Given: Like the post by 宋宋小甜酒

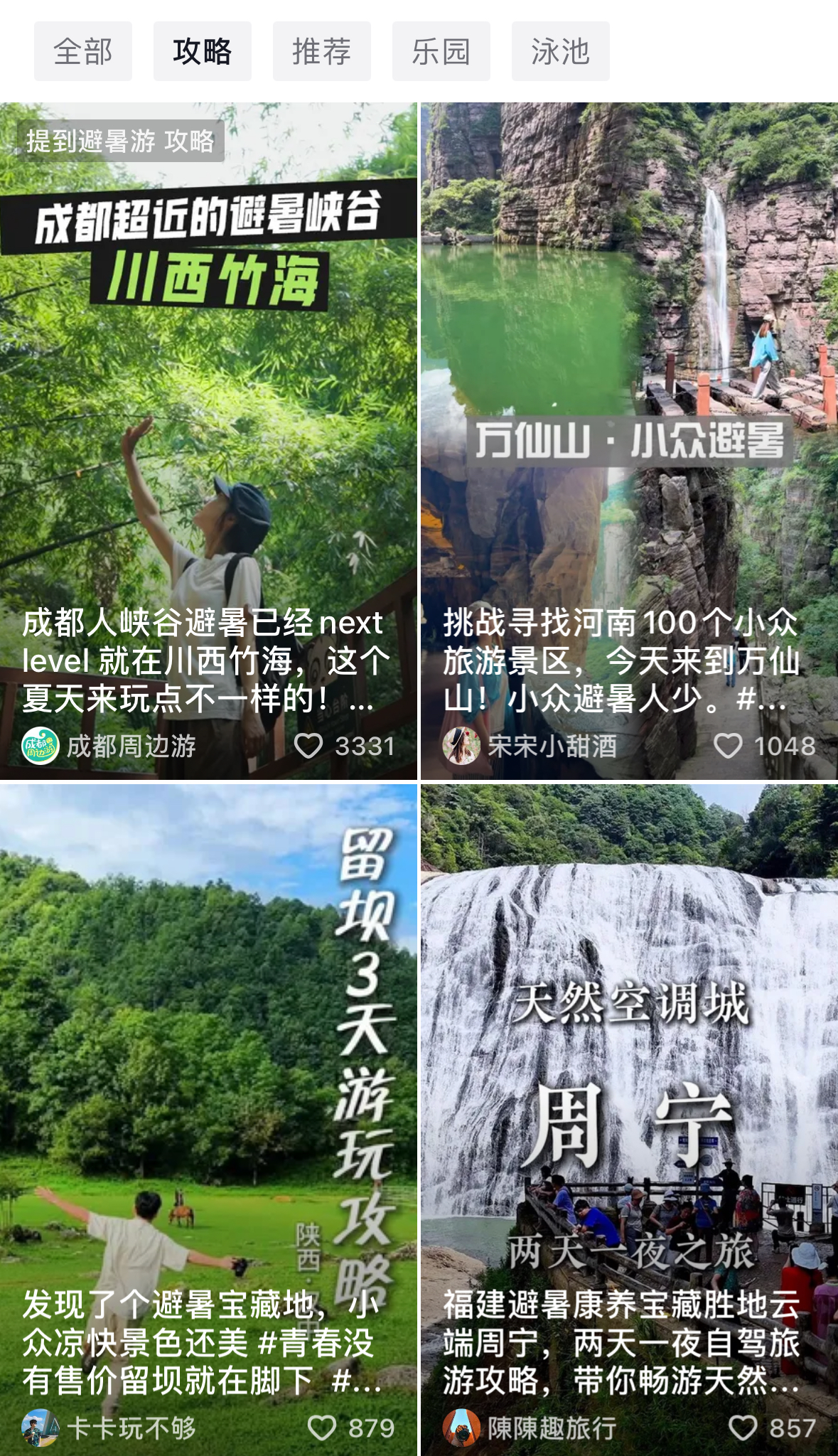Looking at the screenshot, I should 728,746.
